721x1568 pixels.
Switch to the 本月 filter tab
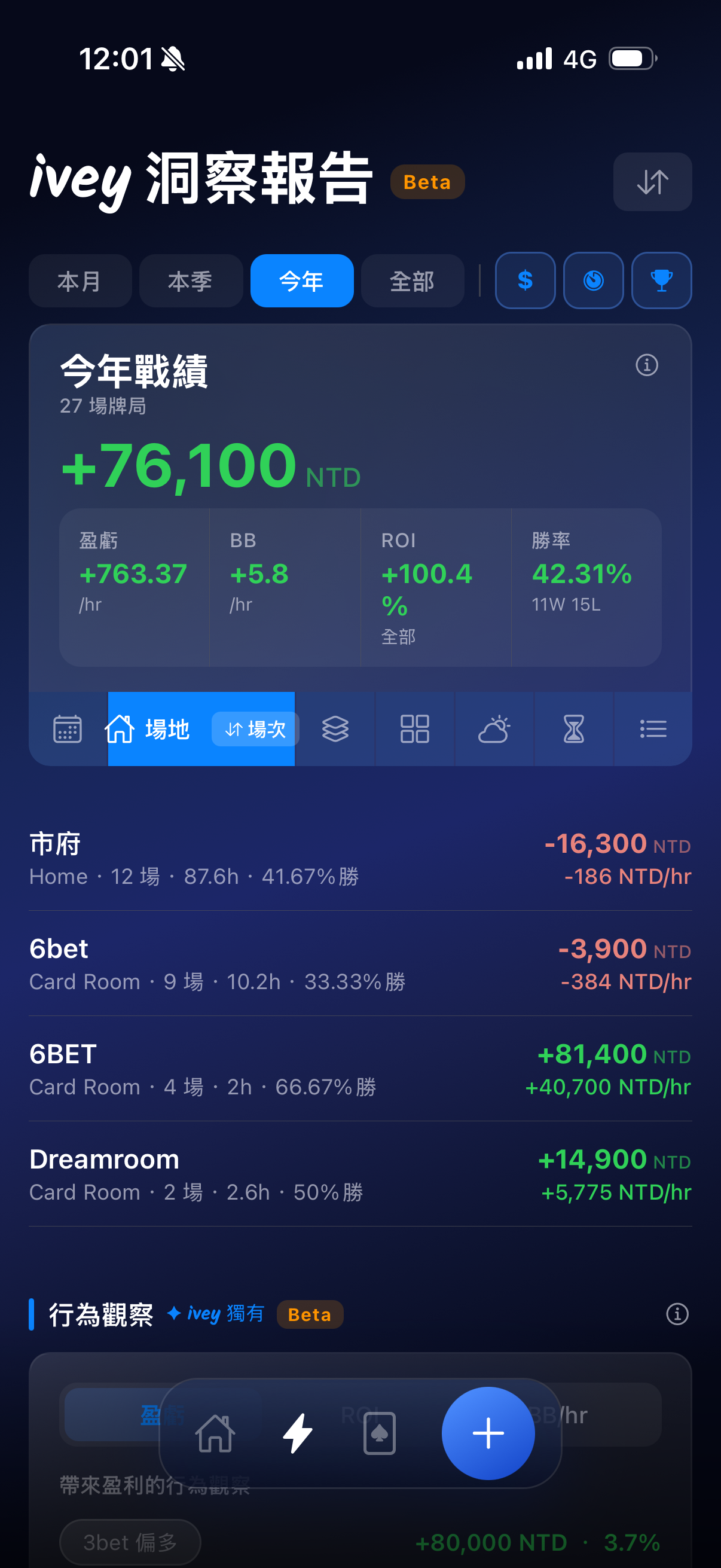tap(80, 280)
